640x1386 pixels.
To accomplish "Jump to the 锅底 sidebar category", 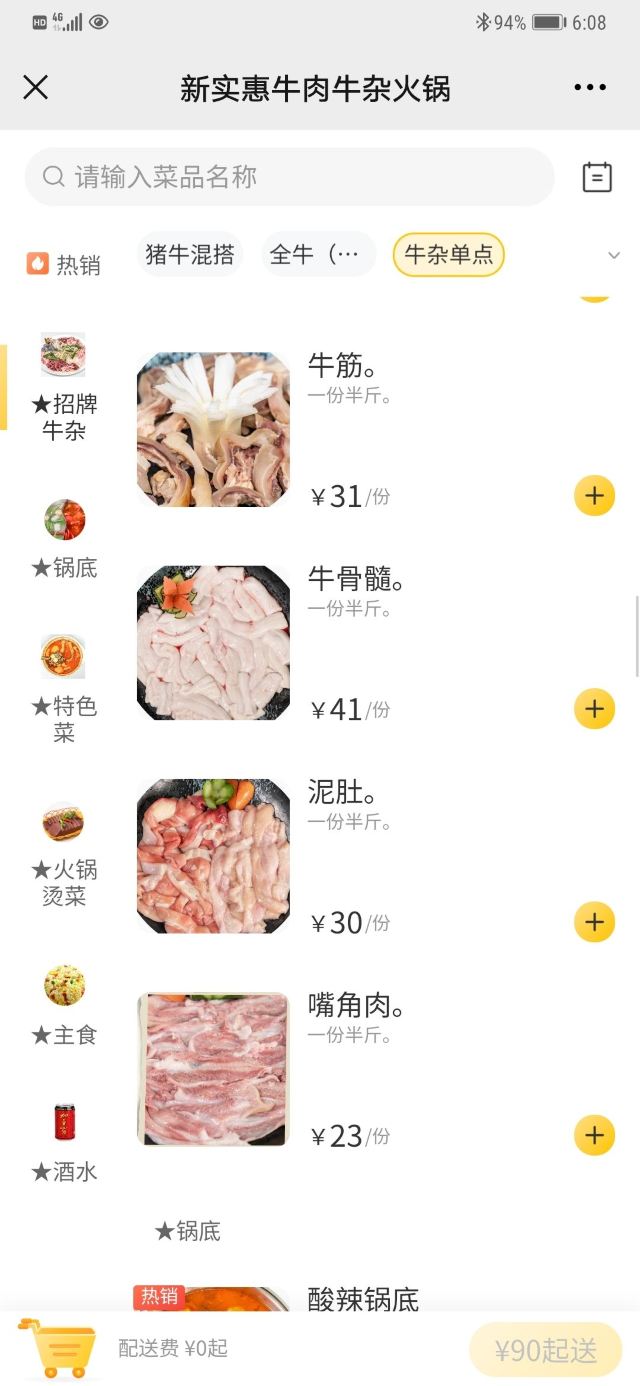I will (64, 541).
